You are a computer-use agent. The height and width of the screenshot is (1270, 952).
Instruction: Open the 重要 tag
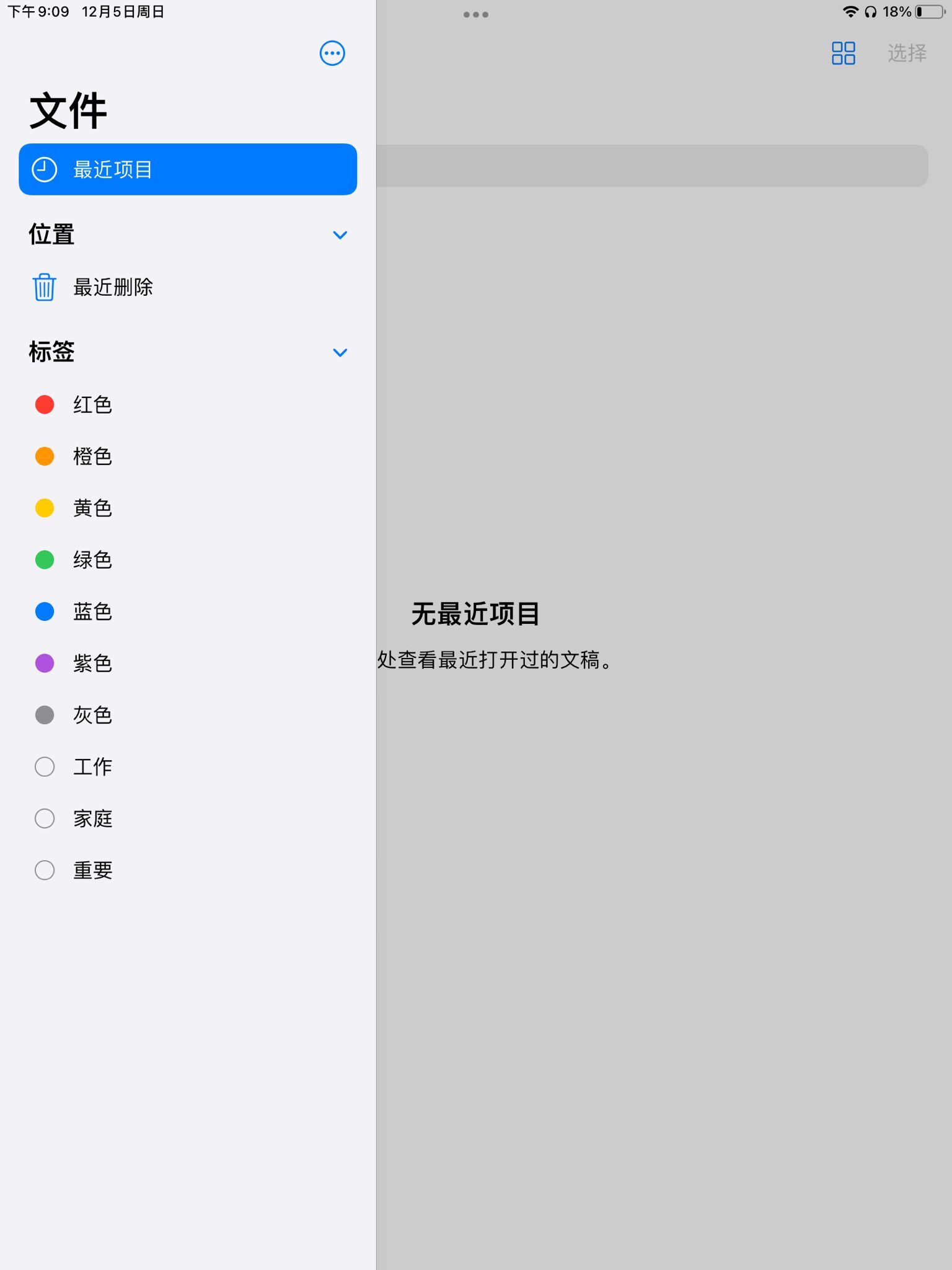(92, 871)
